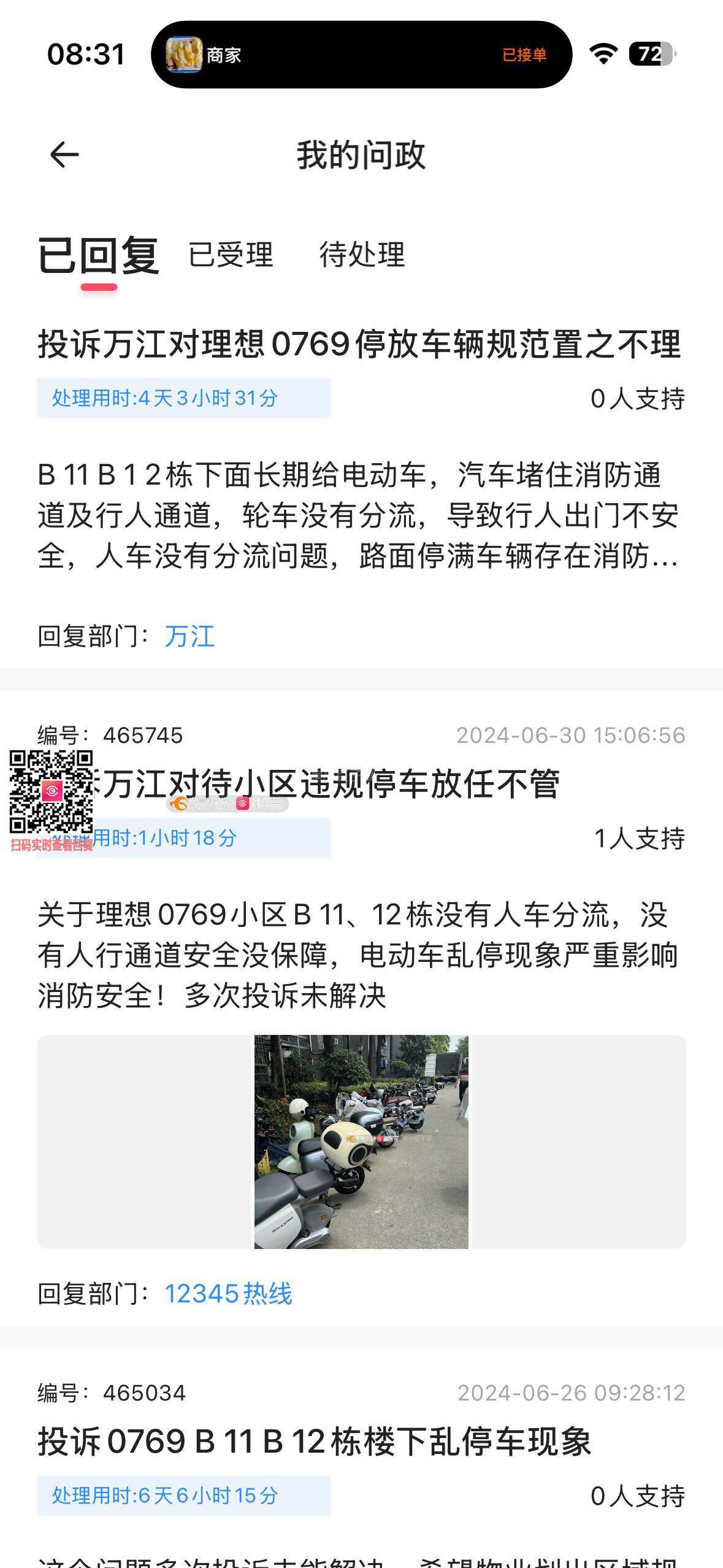Open complaint 投诉万江对理想0769停放车辆规范置之不理
Screen dimensions: 723x1568
point(359,344)
